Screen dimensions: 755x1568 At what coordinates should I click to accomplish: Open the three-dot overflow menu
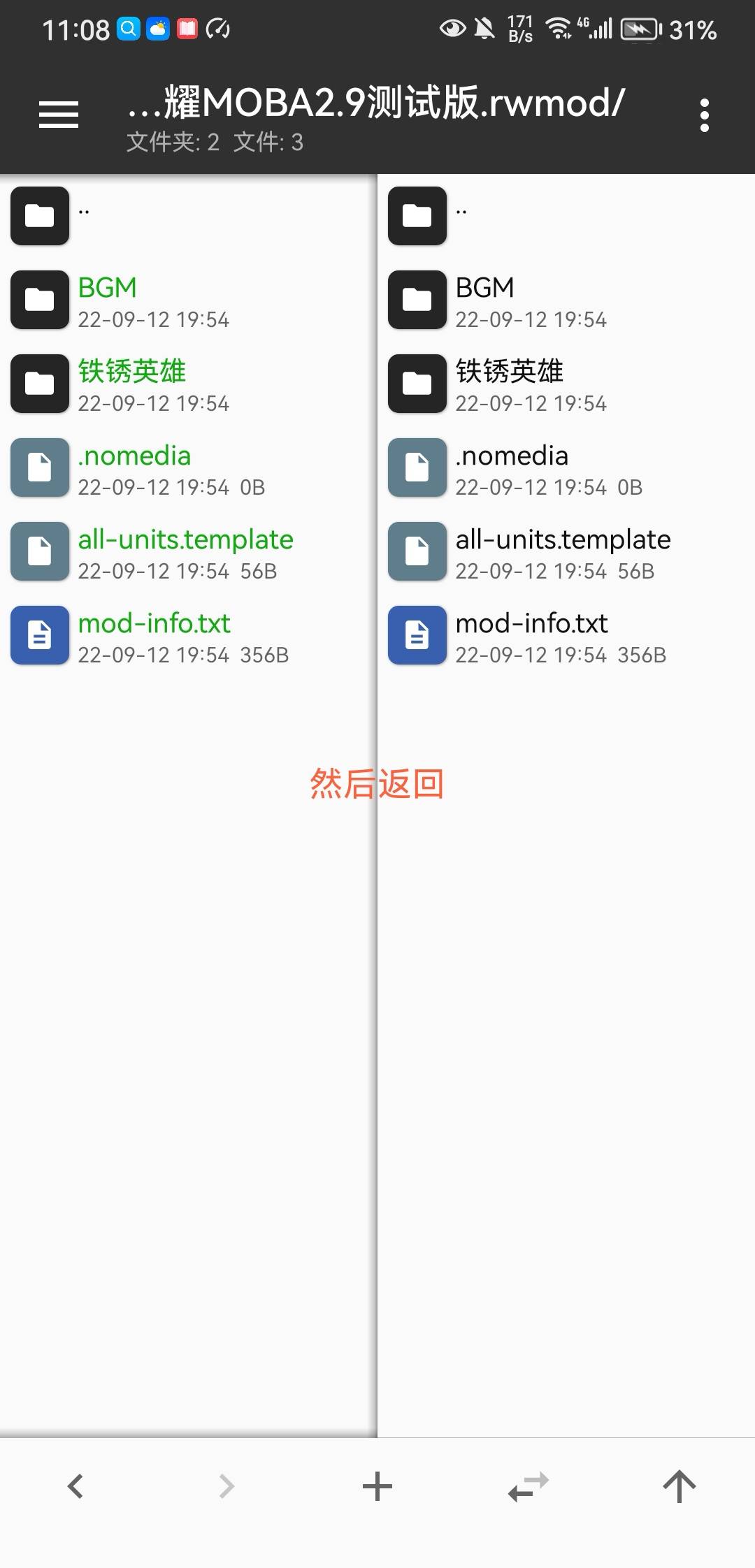[x=704, y=115]
